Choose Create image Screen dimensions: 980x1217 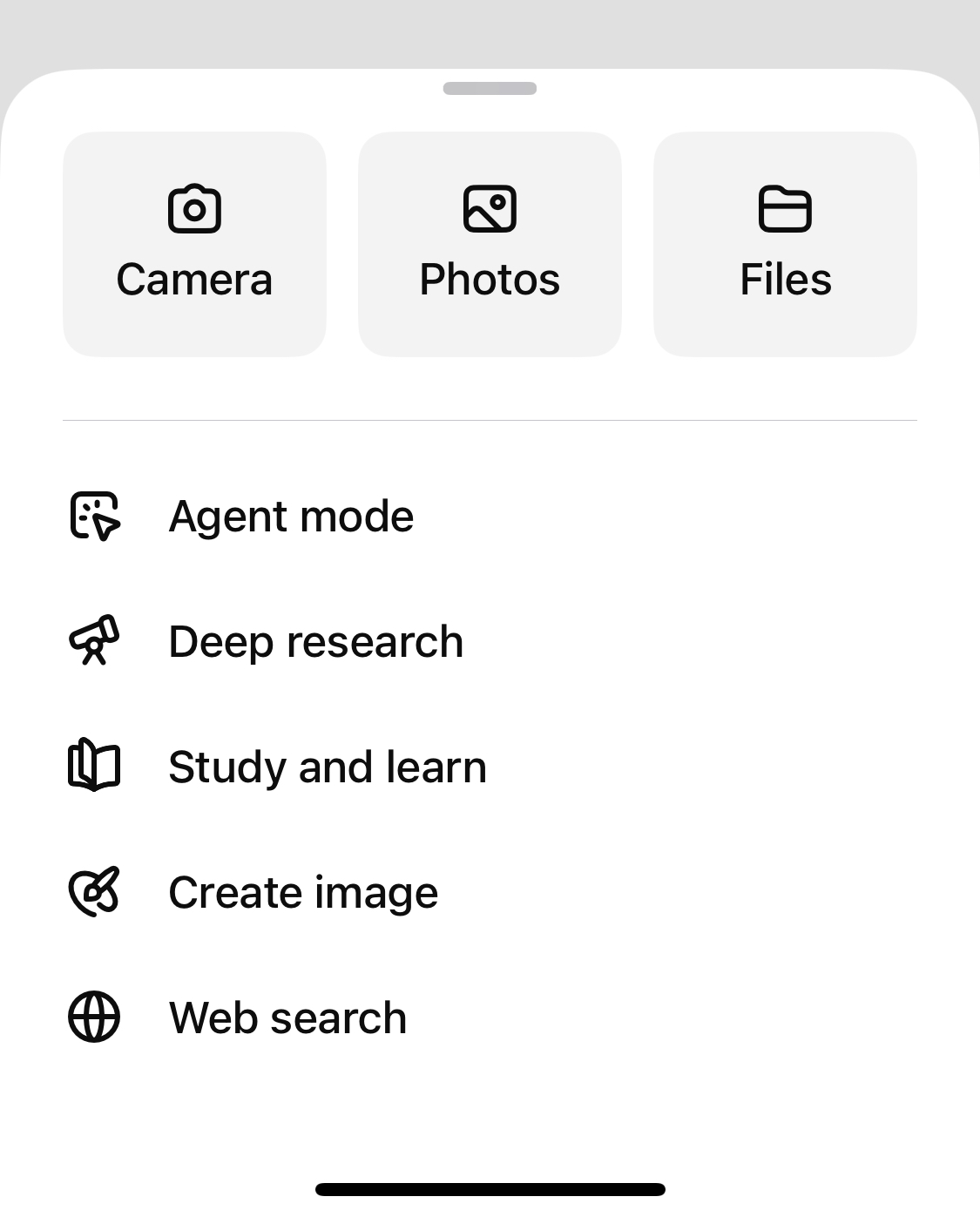click(x=302, y=893)
